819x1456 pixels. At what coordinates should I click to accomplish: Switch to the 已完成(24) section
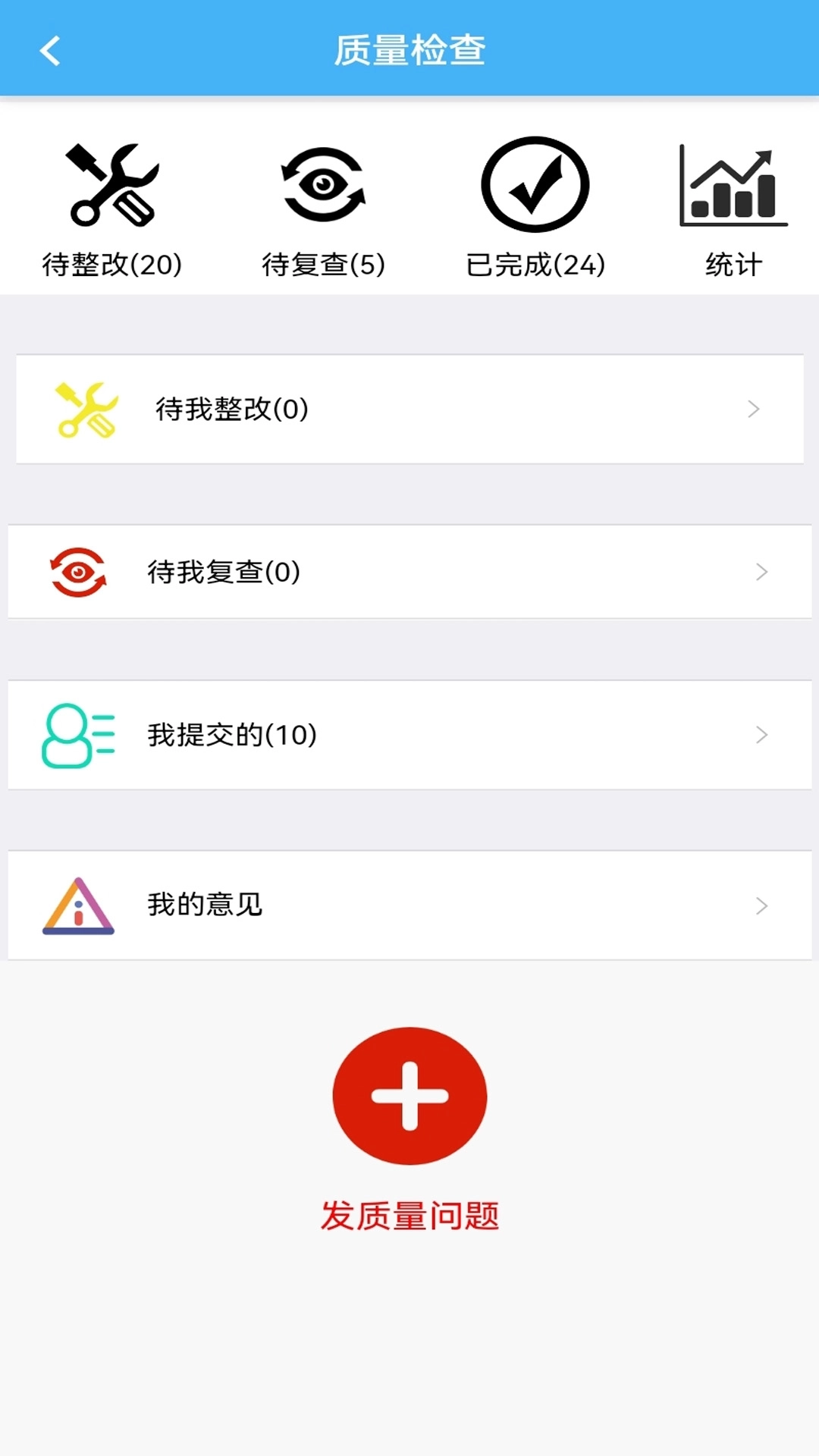click(x=534, y=265)
